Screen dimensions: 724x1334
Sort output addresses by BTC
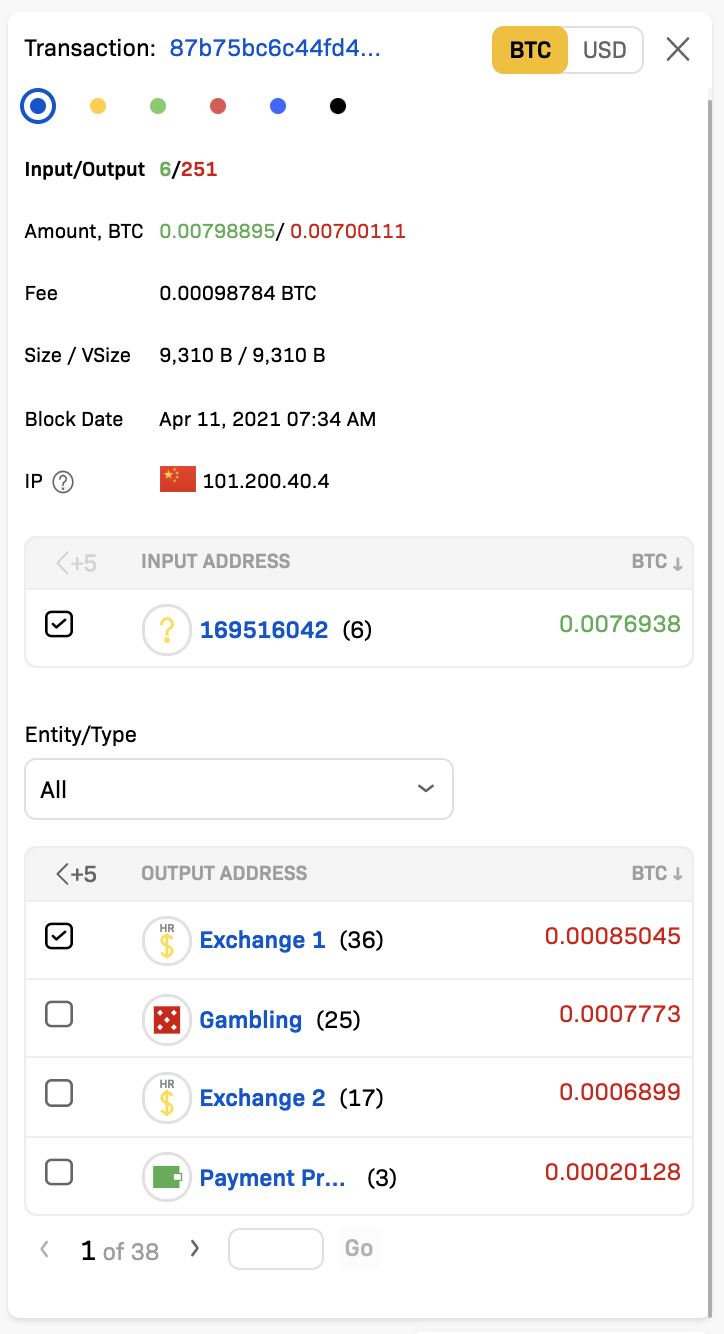(x=657, y=873)
